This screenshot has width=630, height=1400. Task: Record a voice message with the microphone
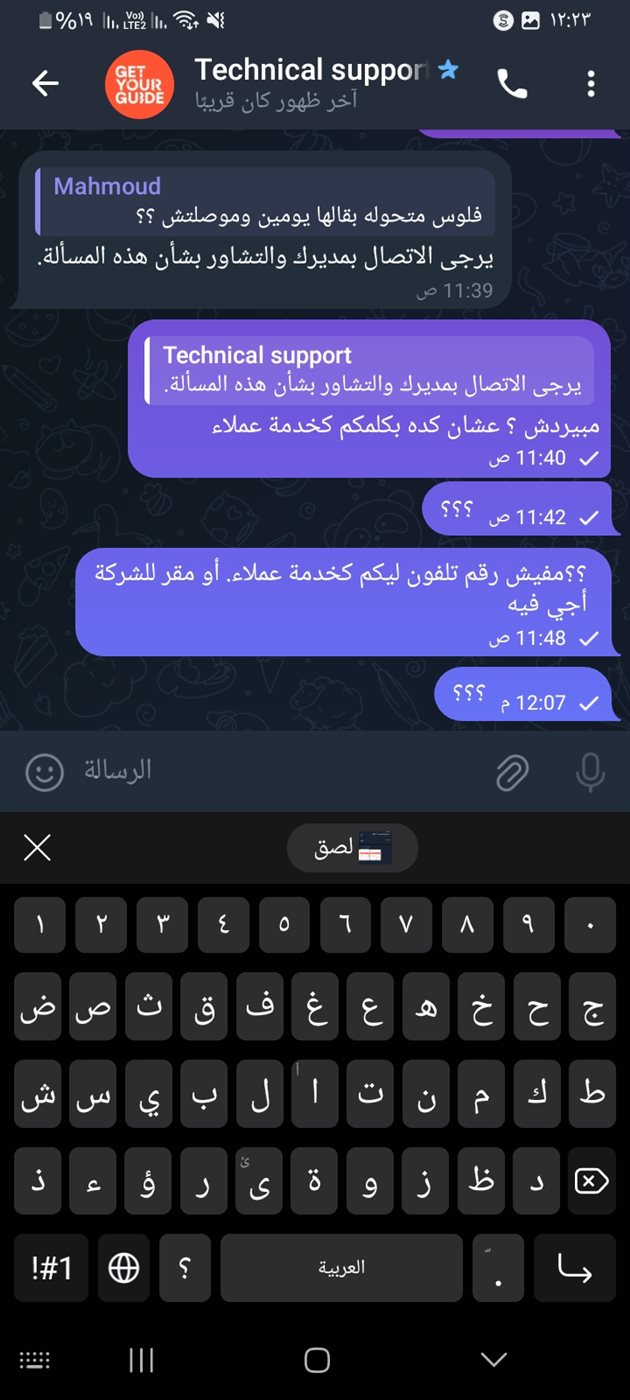[590, 771]
